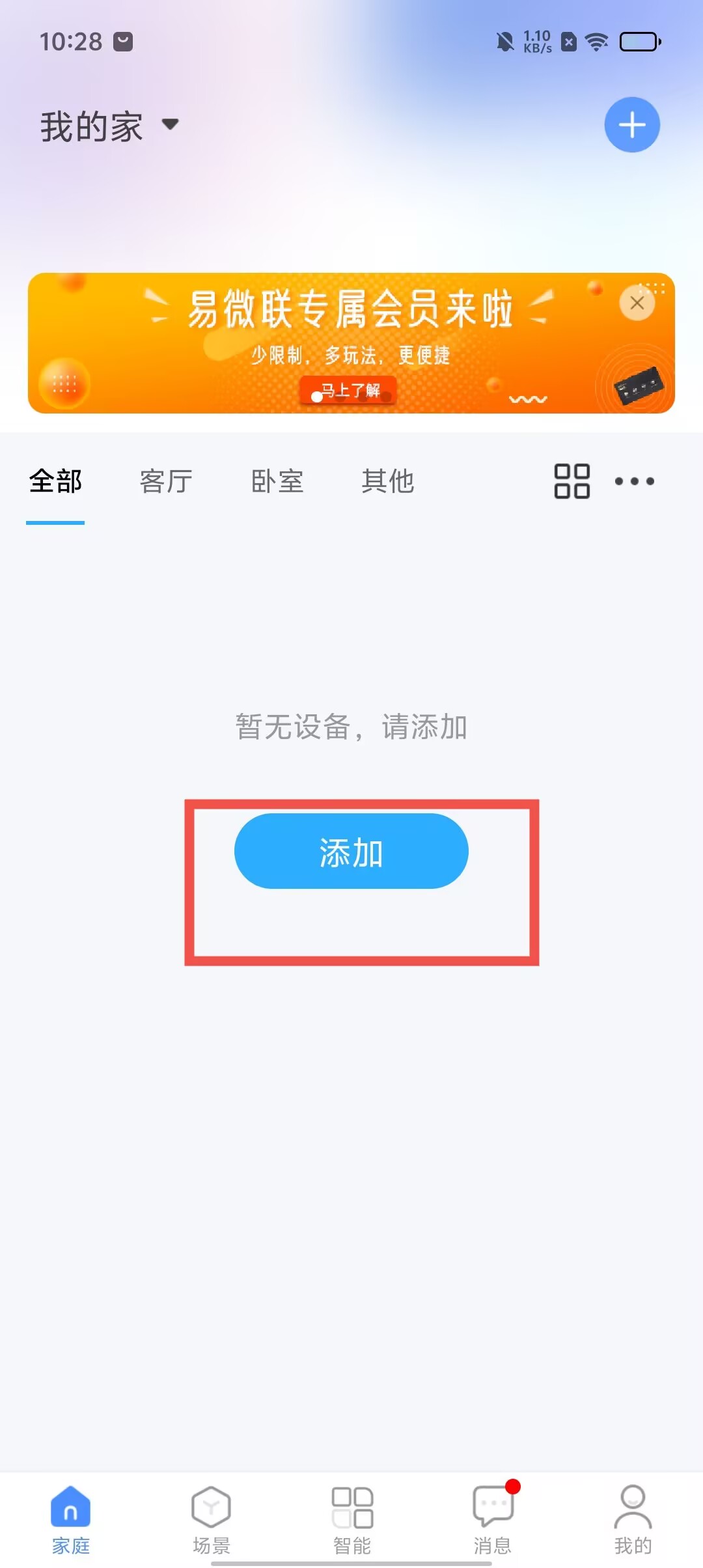This screenshot has width=703, height=1568.
Task: Switch to the 客厅 tab
Action: point(166,482)
